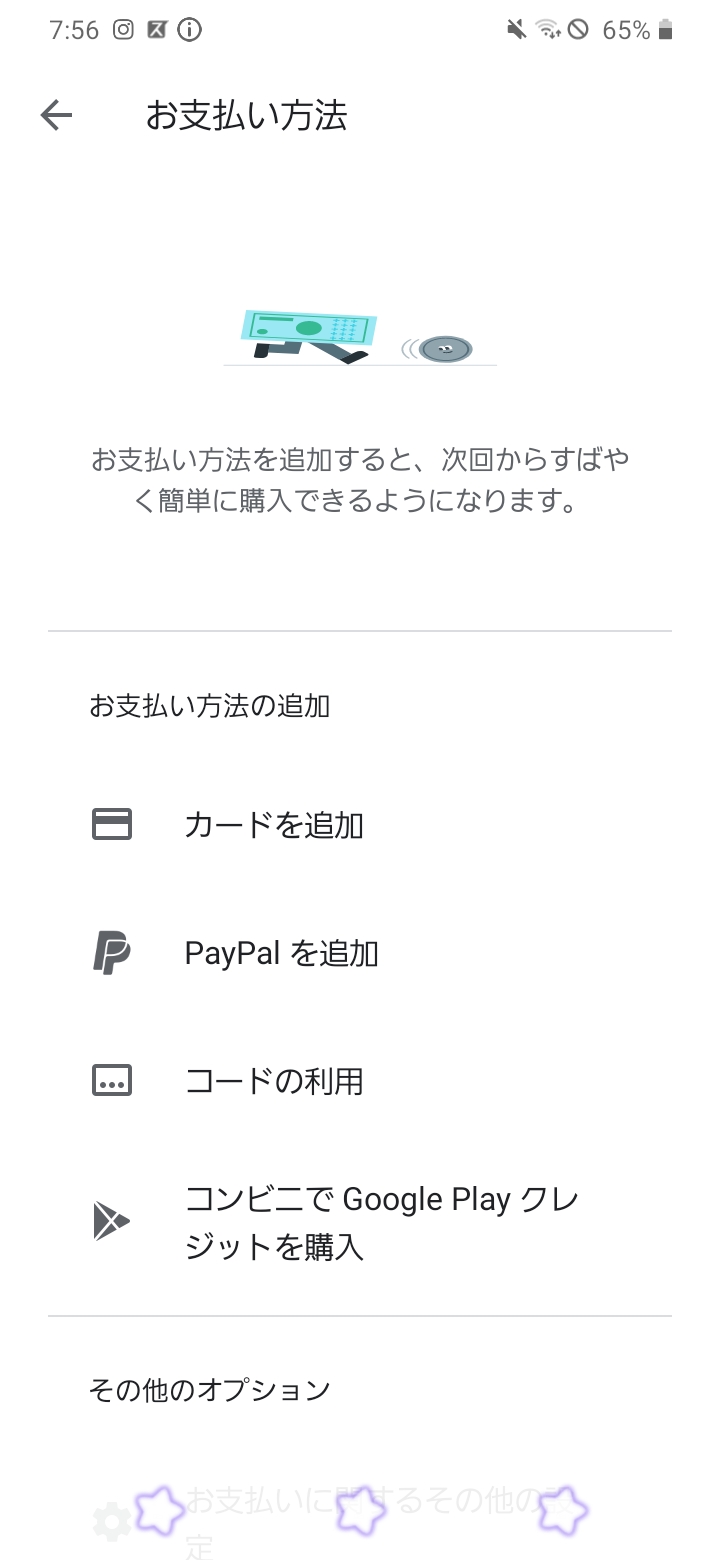The width and height of the screenshot is (720, 1560).
Task: Tap the back arrow to leave payment methods
Action: (56, 115)
